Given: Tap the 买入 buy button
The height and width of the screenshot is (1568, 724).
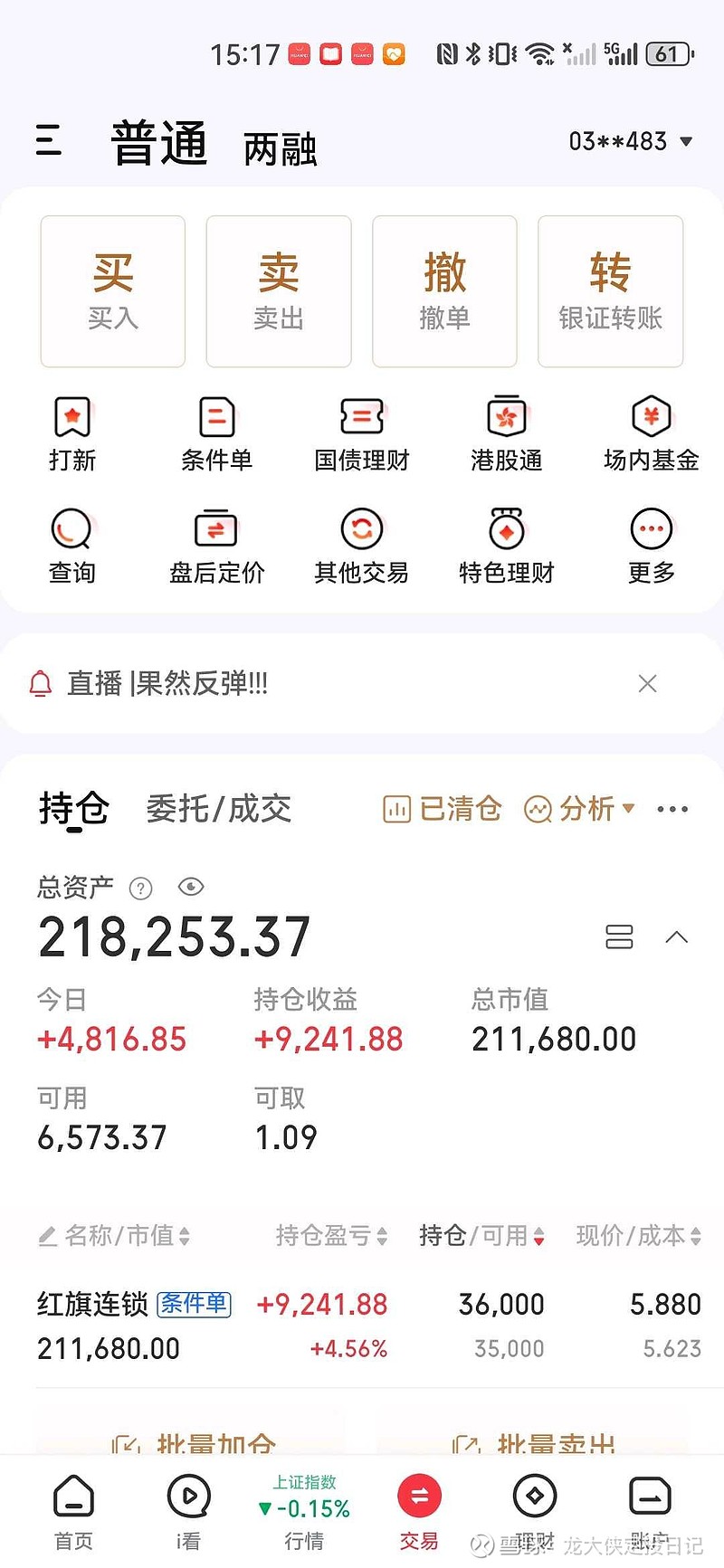Looking at the screenshot, I should pyautogui.click(x=112, y=290).
